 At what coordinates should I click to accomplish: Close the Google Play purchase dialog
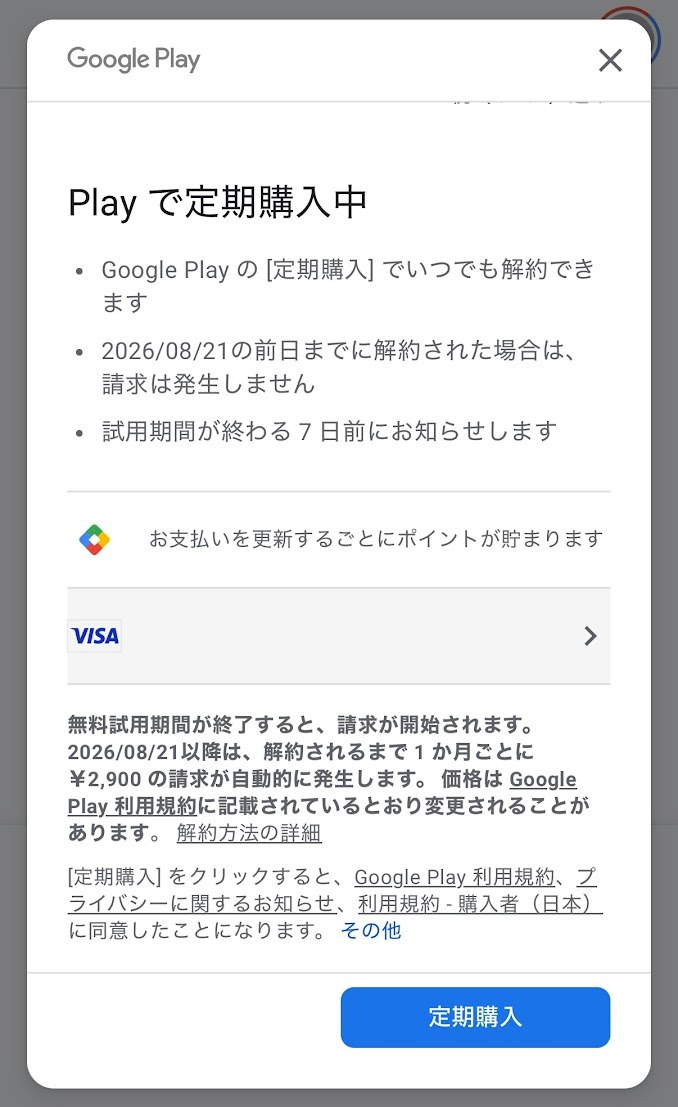(610, 60)
